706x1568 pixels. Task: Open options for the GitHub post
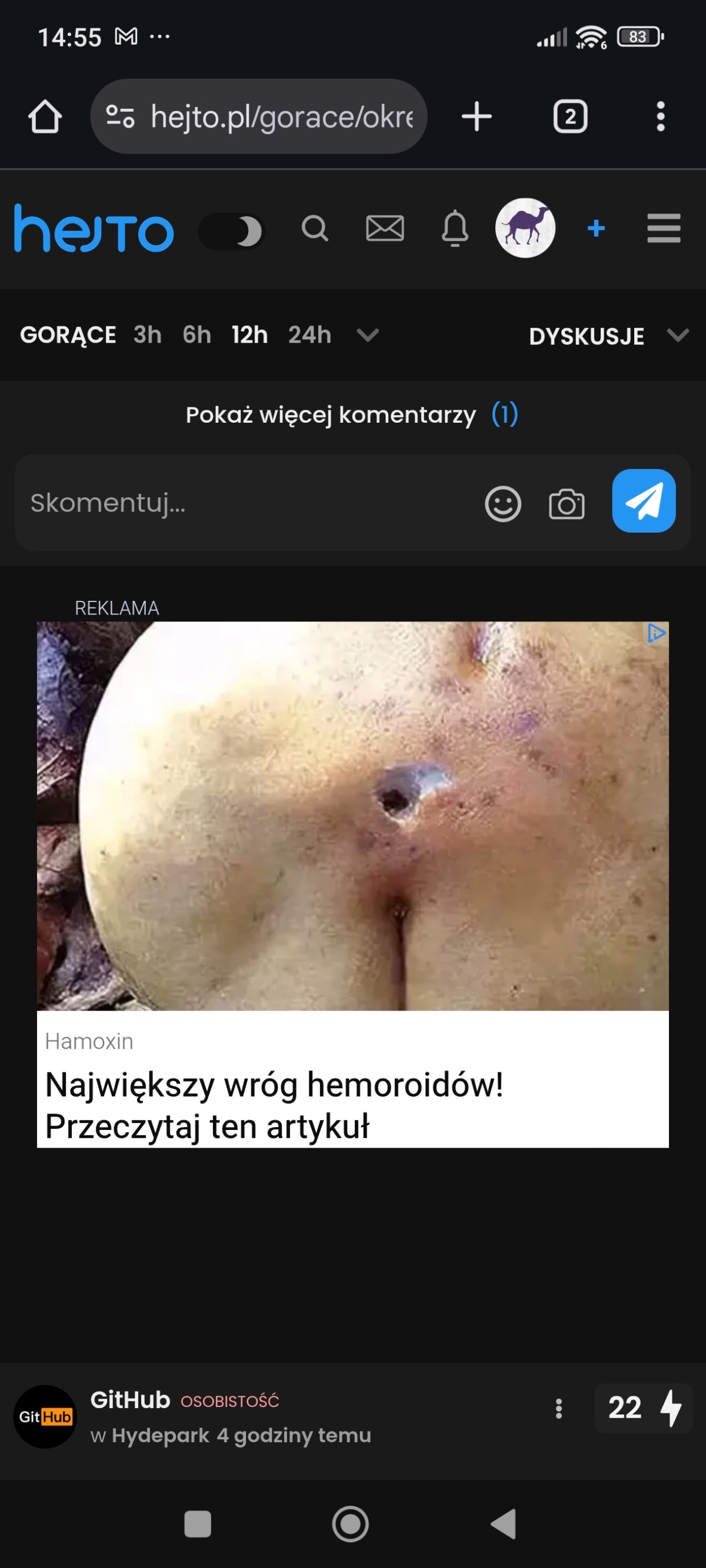[558, 1409]
